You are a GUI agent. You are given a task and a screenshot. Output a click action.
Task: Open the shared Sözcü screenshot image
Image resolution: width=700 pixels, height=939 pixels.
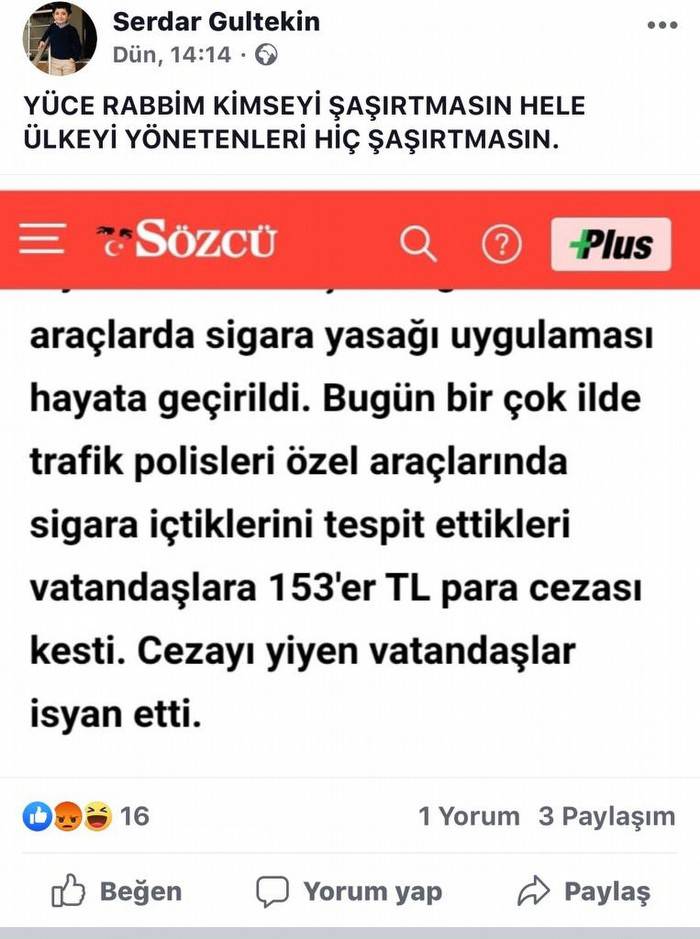(350, 480)
